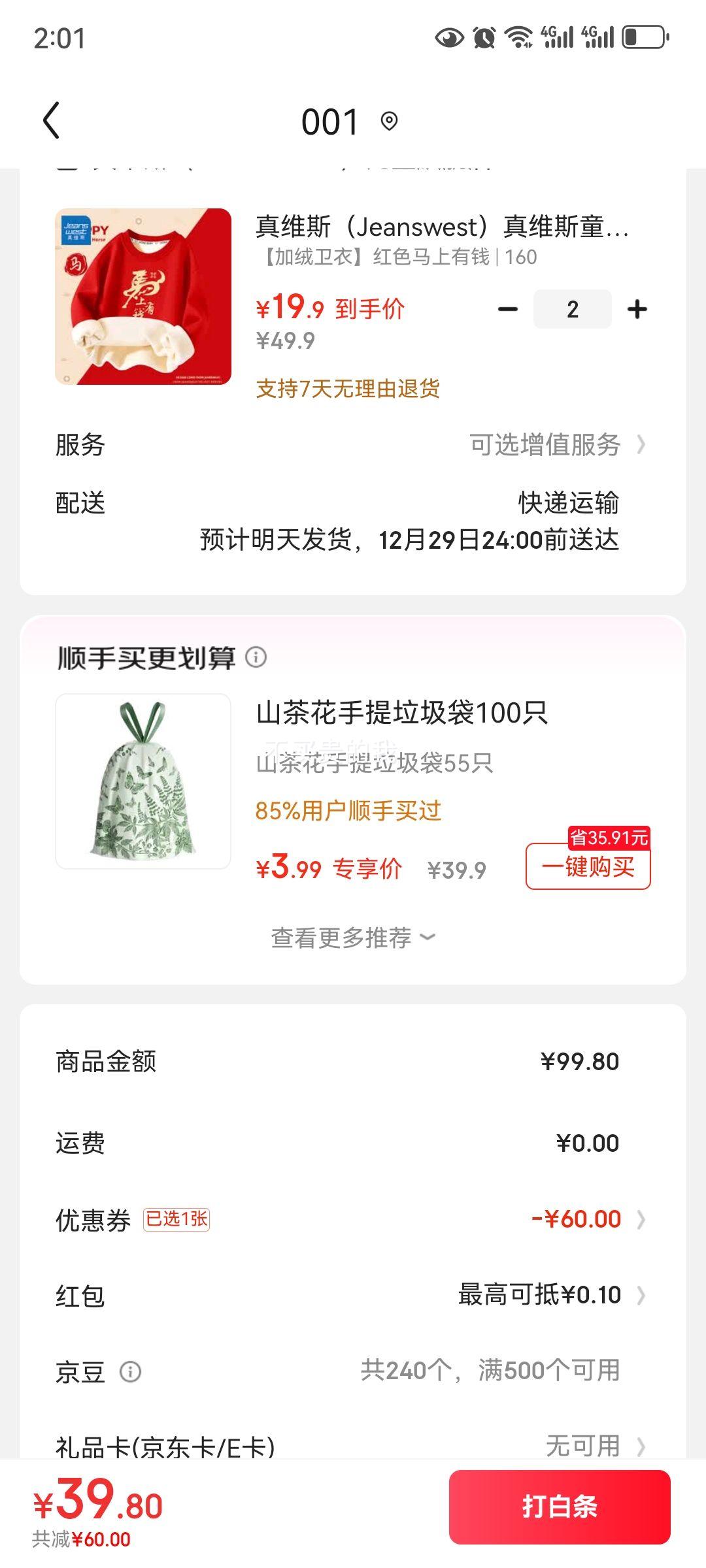Decrease the Jeanswest sweatshirt quantity
The height and width of the screenshot is (1568, 706).
point(508,310)
